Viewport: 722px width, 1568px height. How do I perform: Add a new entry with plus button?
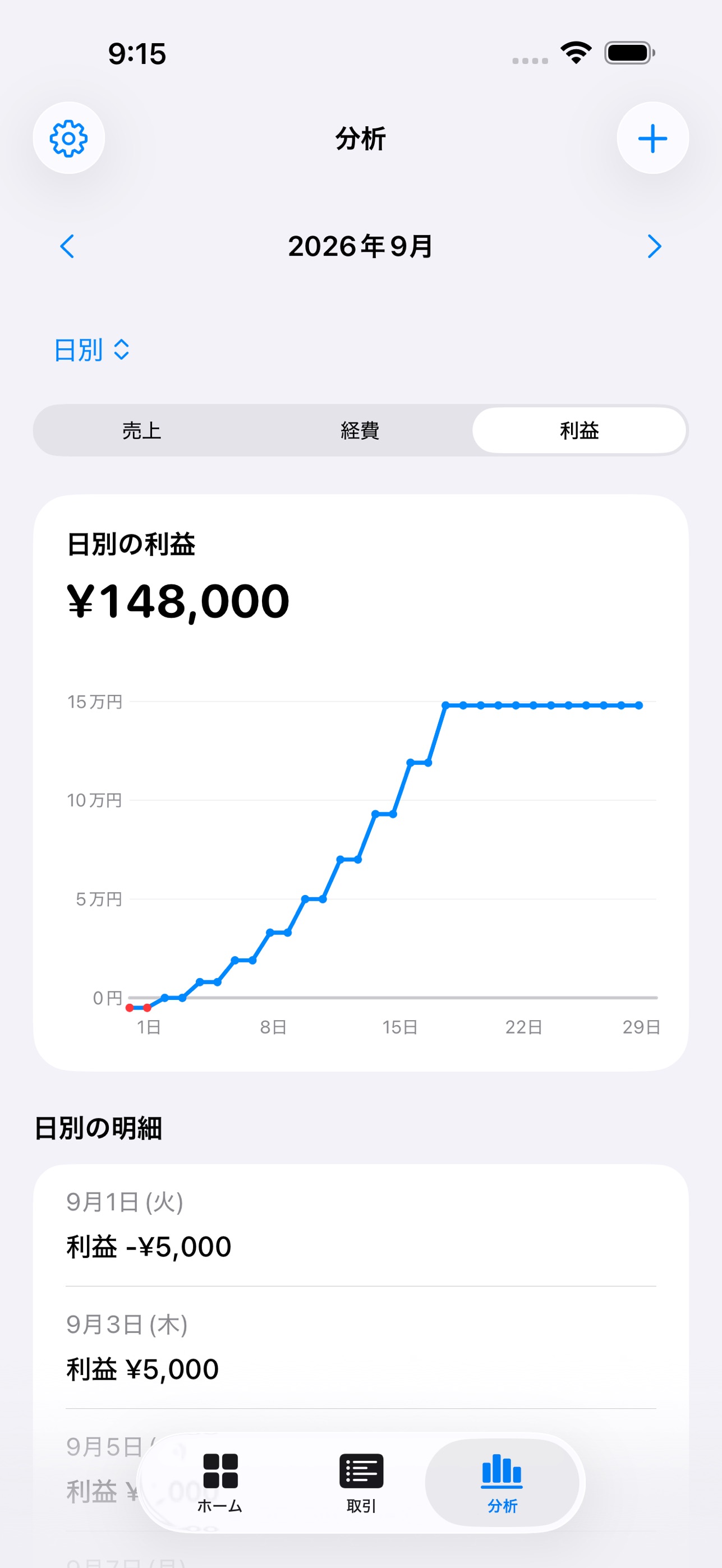tap(652, 138)
